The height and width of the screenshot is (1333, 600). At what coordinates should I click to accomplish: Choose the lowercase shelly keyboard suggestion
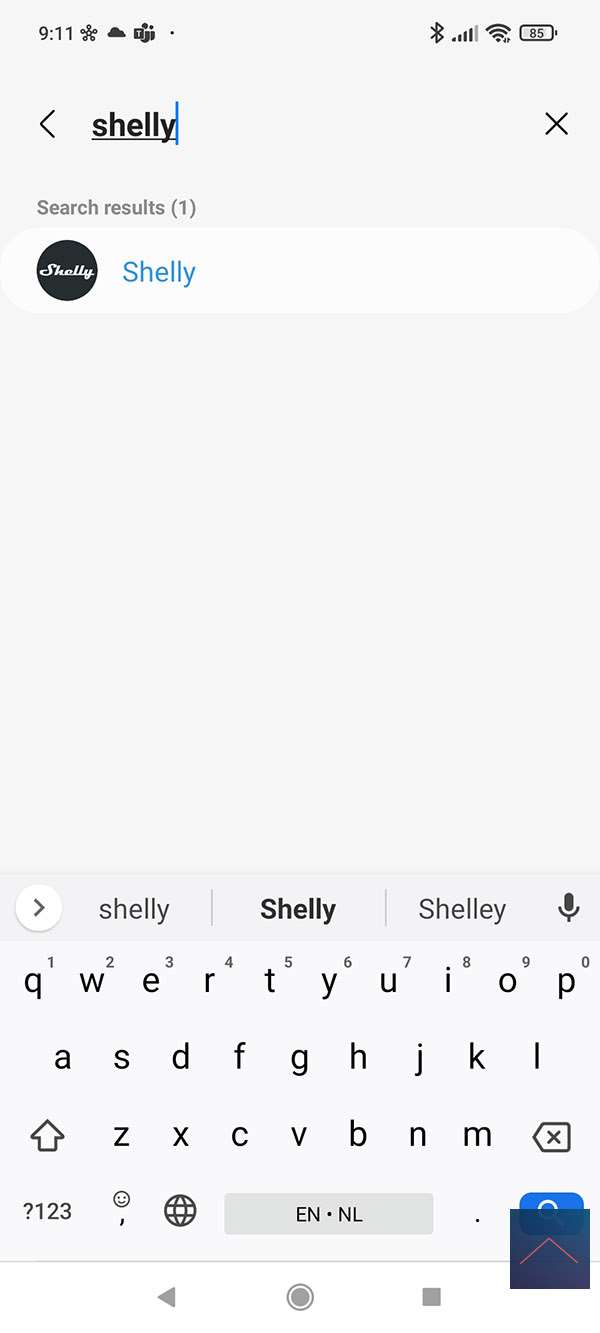tap(134, 909)
